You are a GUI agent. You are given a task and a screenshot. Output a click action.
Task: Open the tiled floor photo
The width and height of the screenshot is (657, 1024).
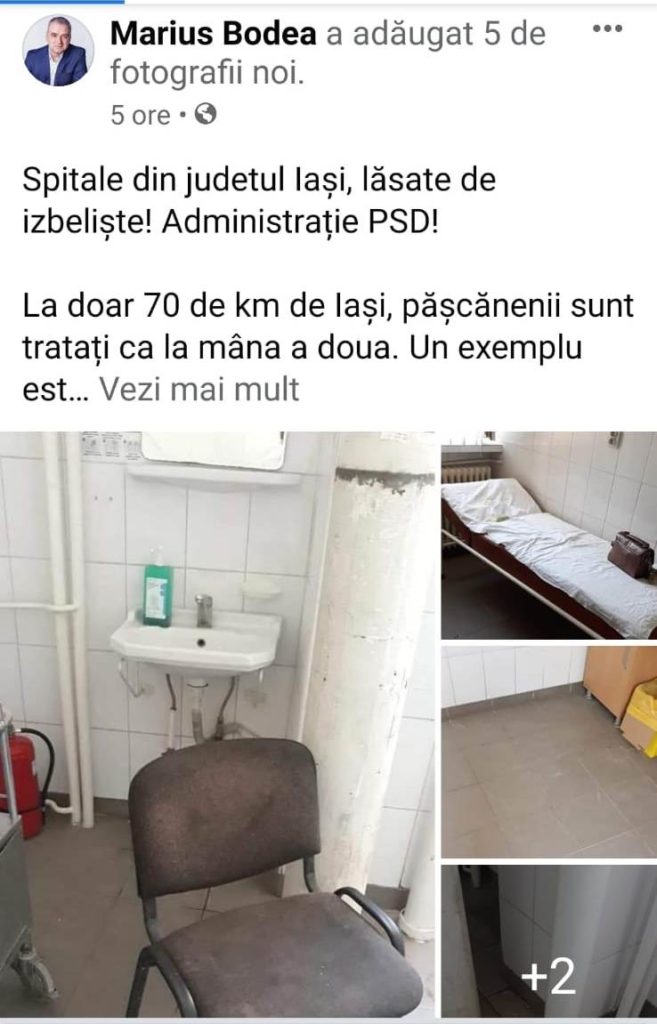[x=548, y=751]
